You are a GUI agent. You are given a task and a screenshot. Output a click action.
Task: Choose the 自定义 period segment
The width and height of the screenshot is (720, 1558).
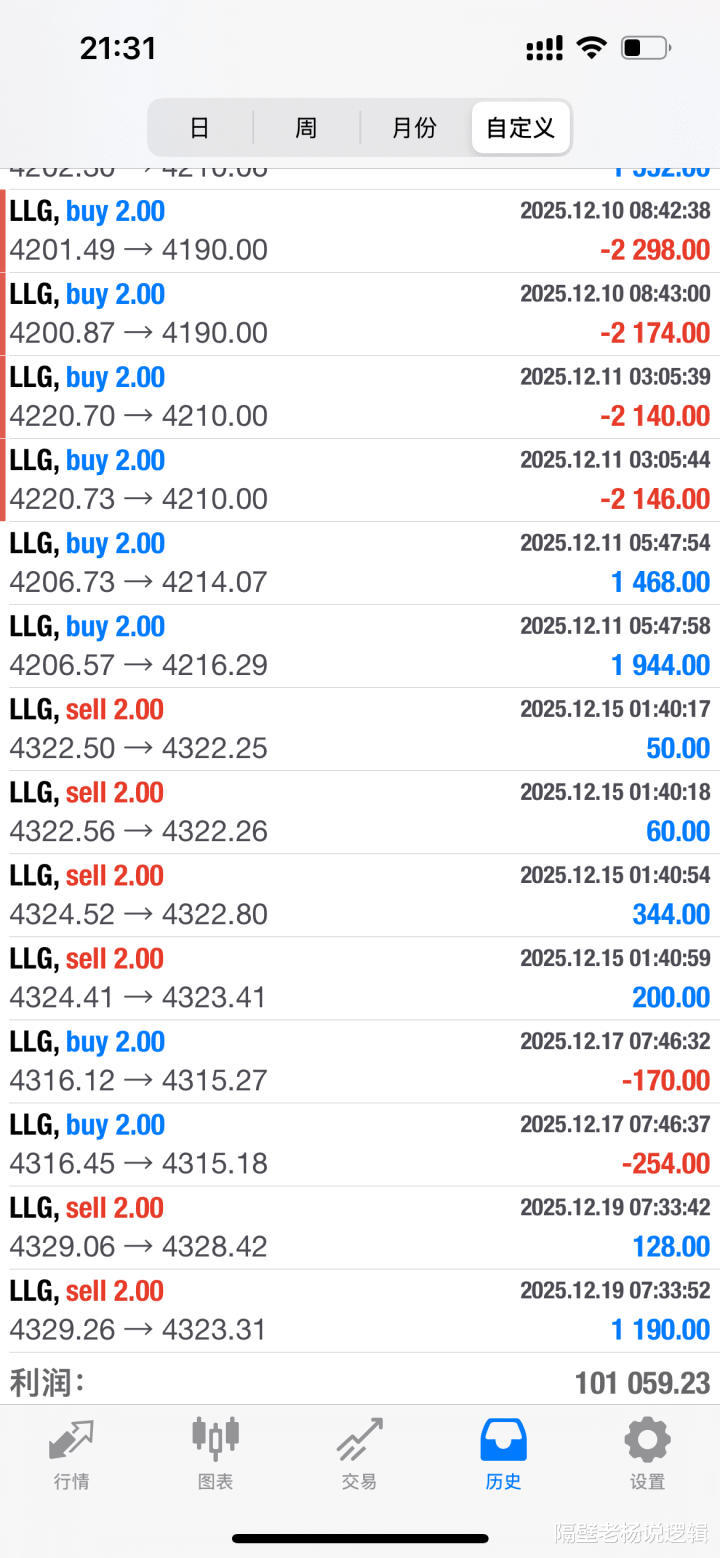(520, 128)
